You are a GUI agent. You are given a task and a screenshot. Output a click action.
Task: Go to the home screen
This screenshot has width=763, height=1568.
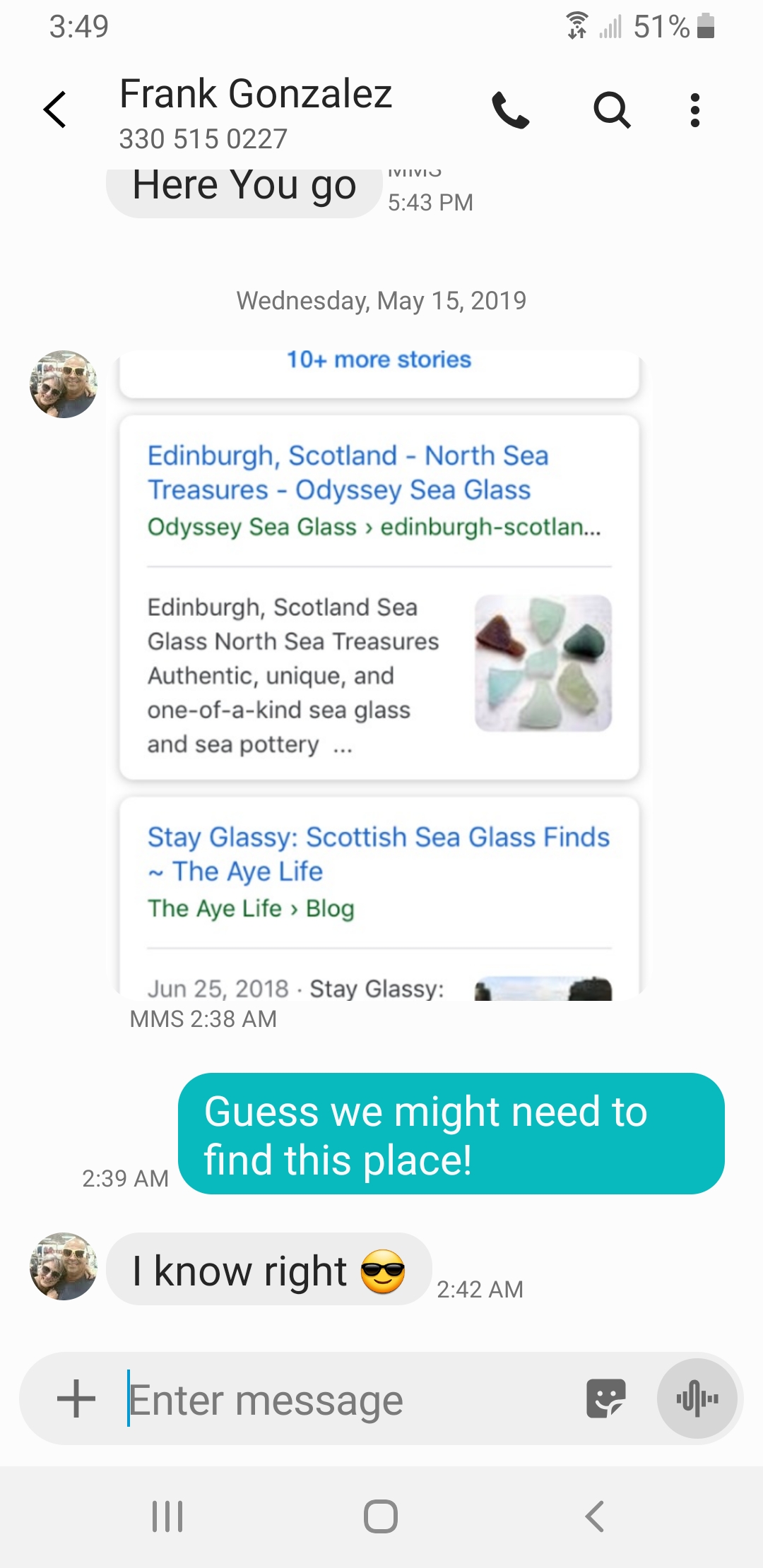(x=381, y=1516)
